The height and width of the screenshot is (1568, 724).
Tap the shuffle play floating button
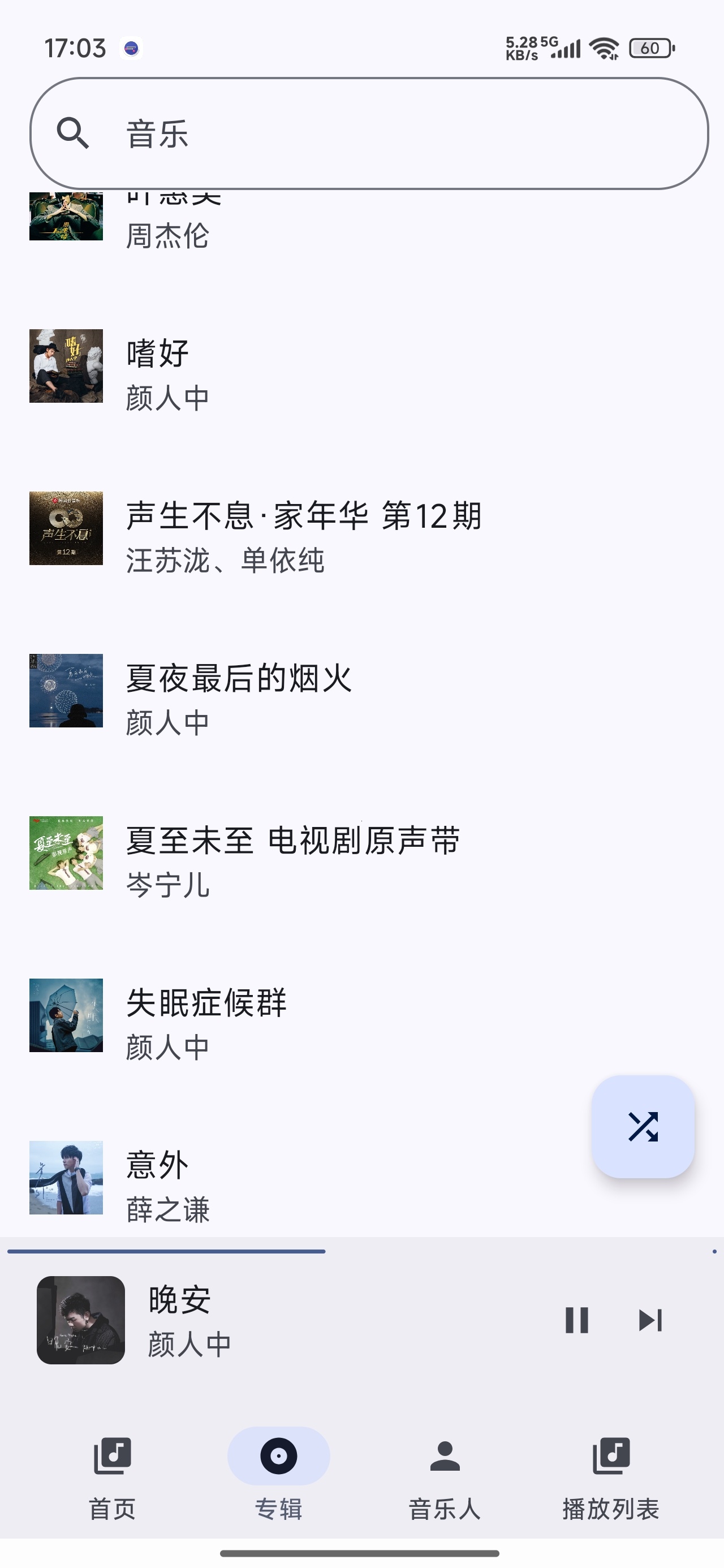643,1127
